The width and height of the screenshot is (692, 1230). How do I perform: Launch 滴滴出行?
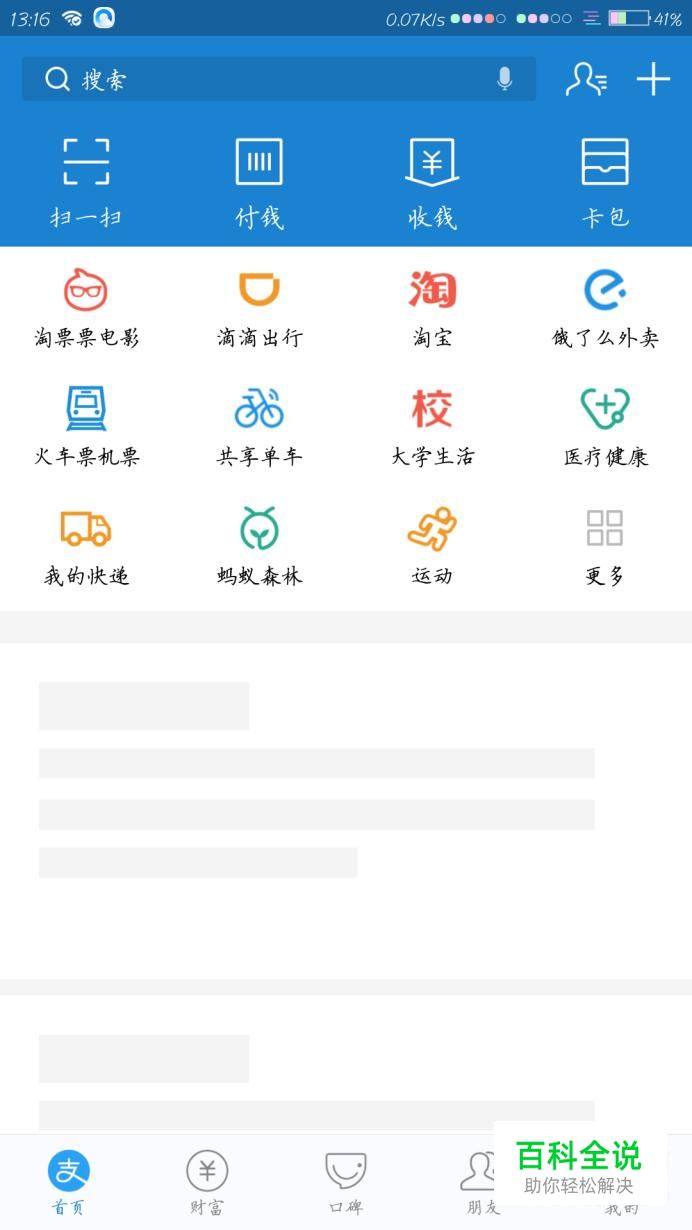[x=259, y=308]
